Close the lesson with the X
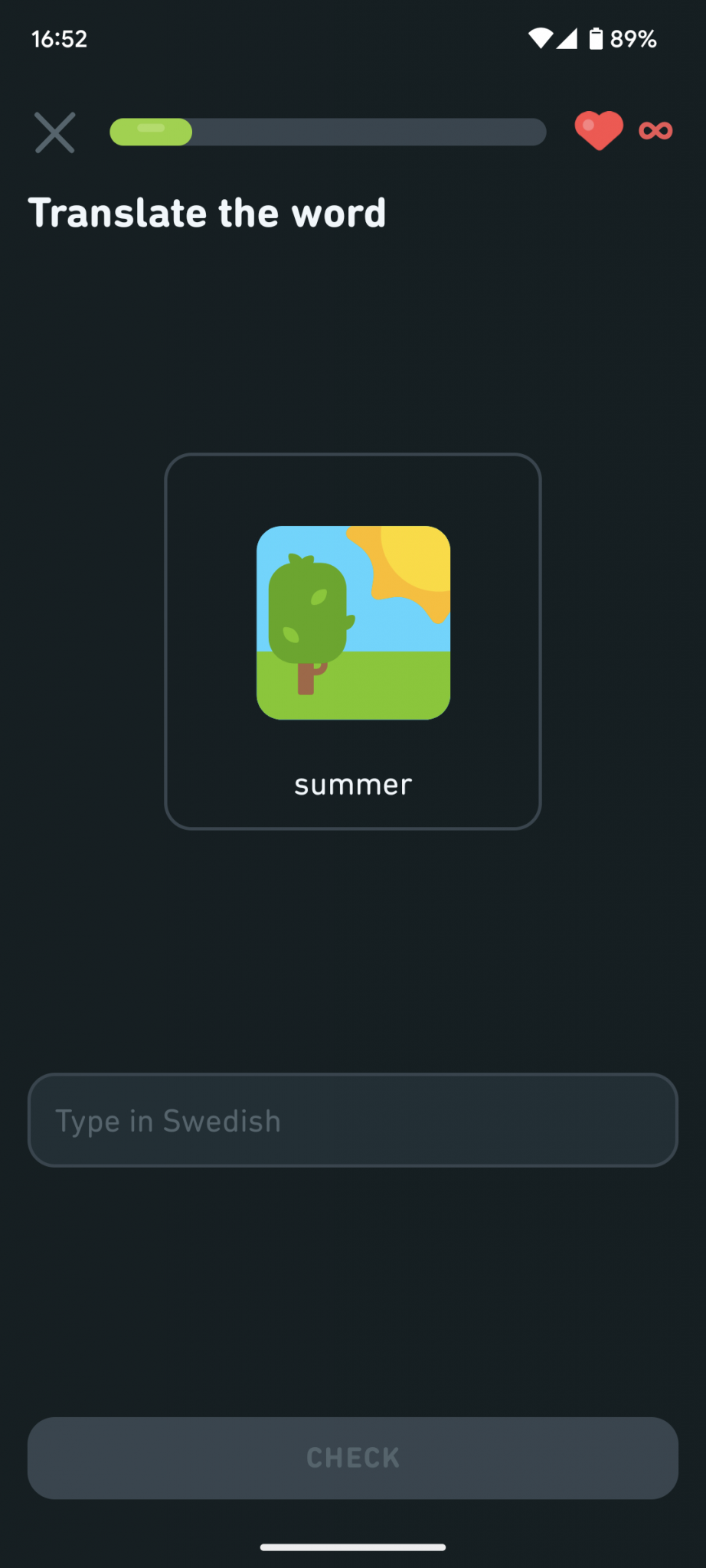706x1568 pixels. (55, 132)
